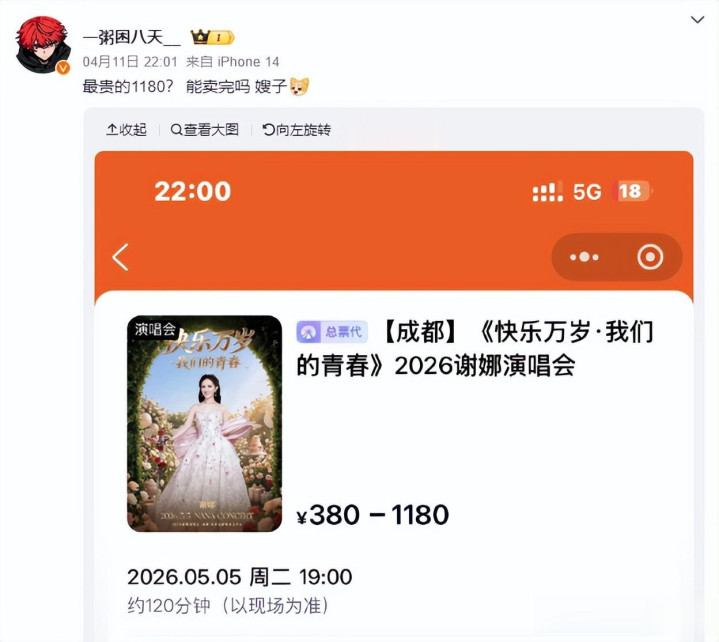The height and width of the screenshot is (642, 719).
Task: Collapse the image with 收起
Action: click(126, 130)
